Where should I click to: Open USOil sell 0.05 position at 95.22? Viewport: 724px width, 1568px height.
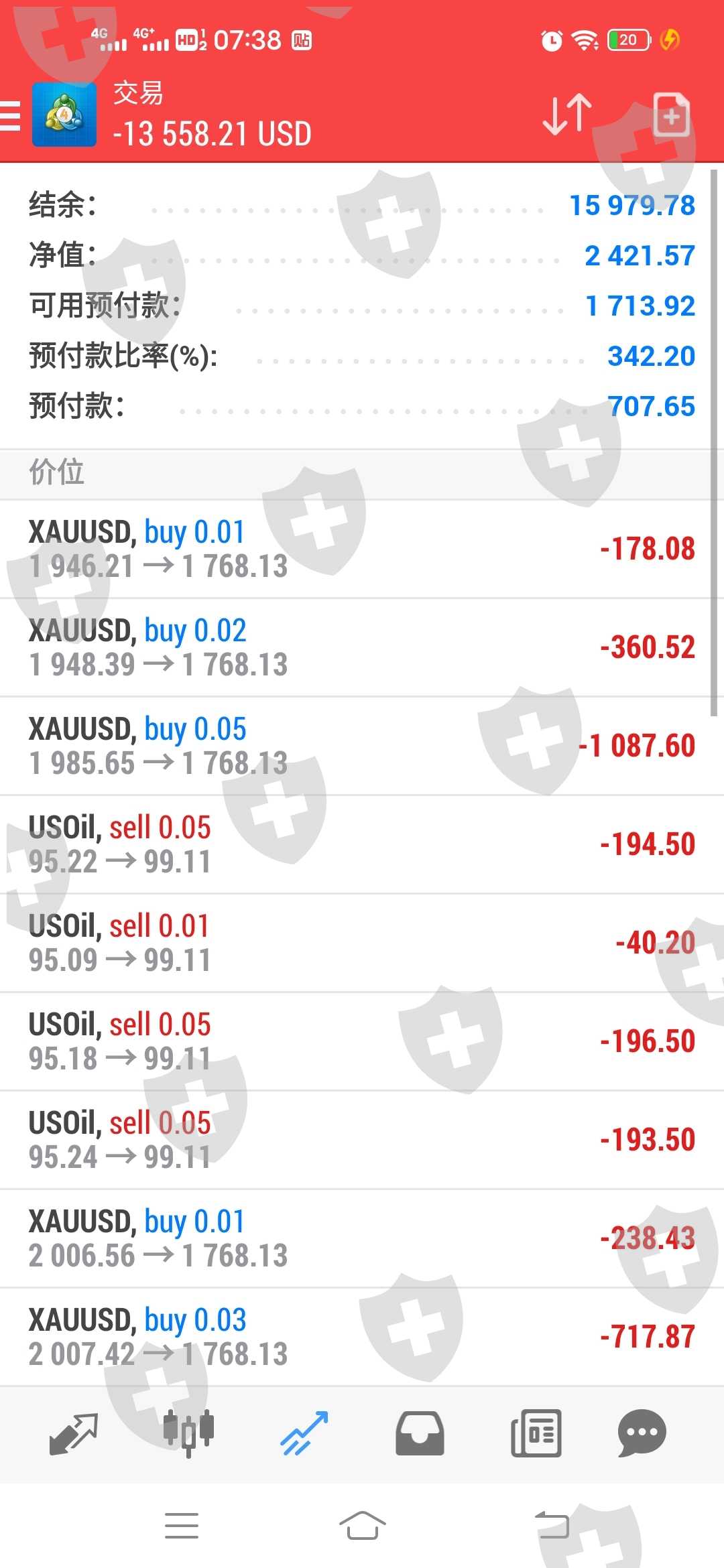point(362,844)
